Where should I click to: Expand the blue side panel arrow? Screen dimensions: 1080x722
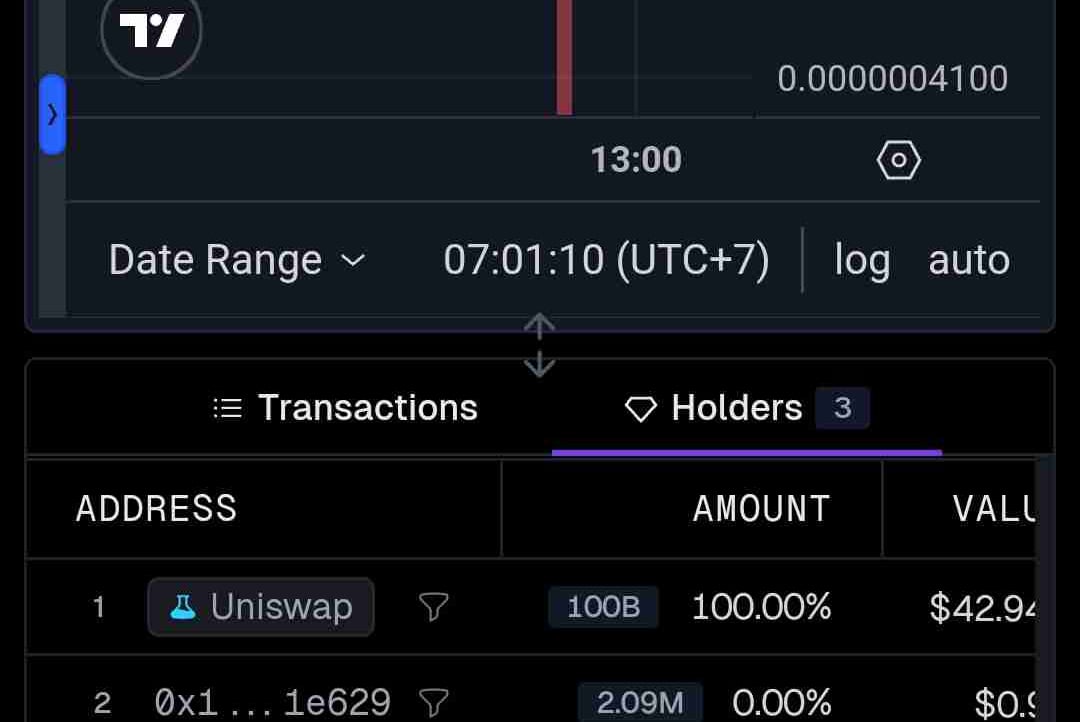coord(52,114)
